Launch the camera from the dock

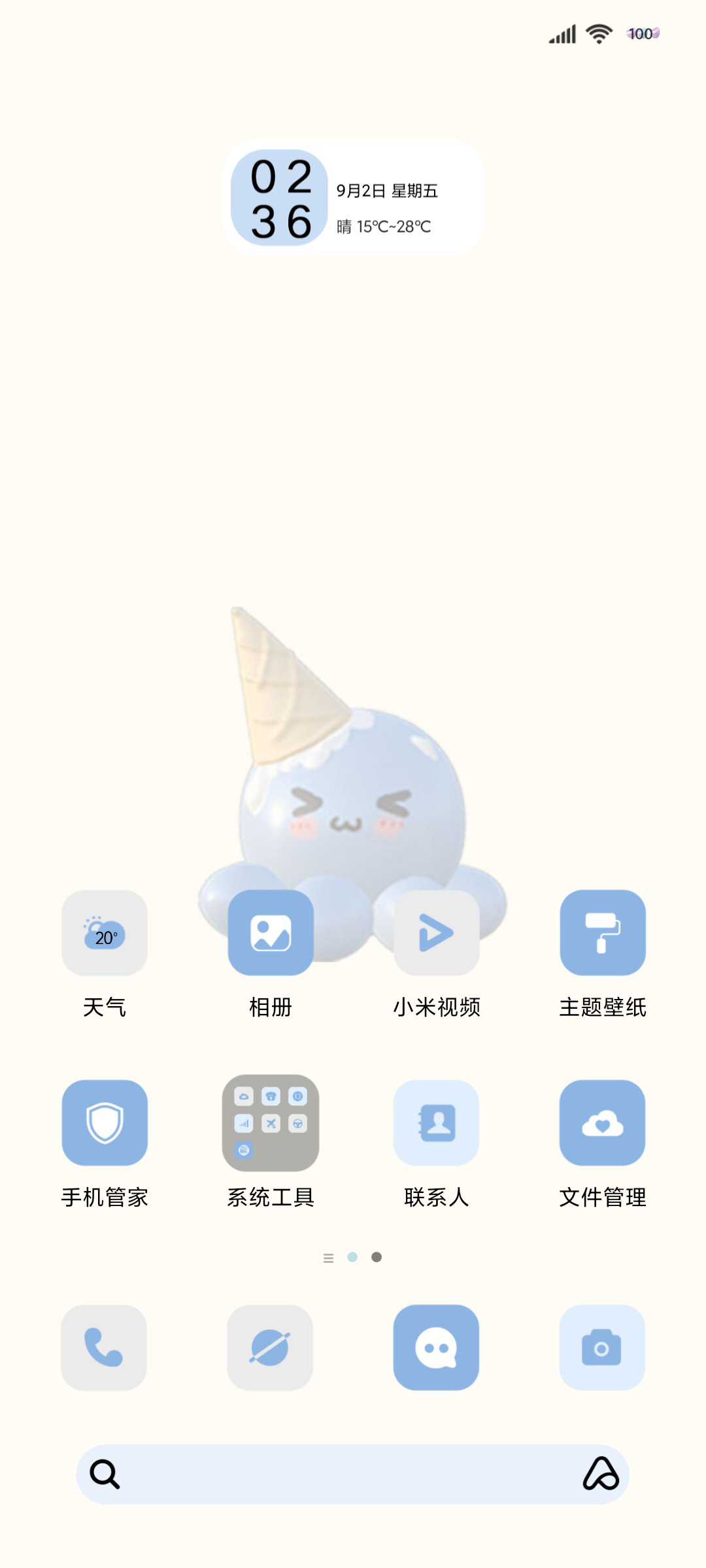tap(602, 1347)
